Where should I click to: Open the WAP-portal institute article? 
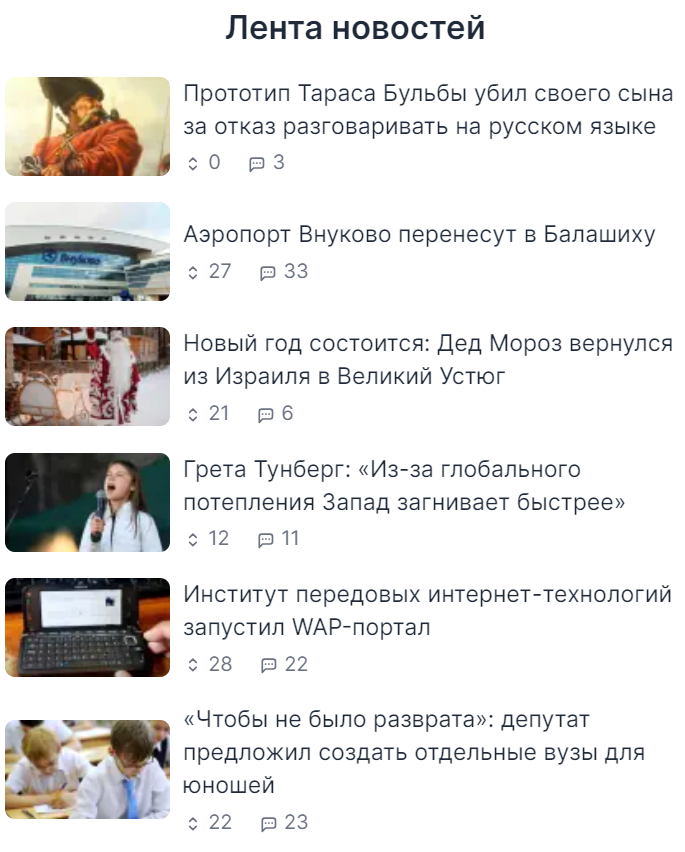(427, 611)
